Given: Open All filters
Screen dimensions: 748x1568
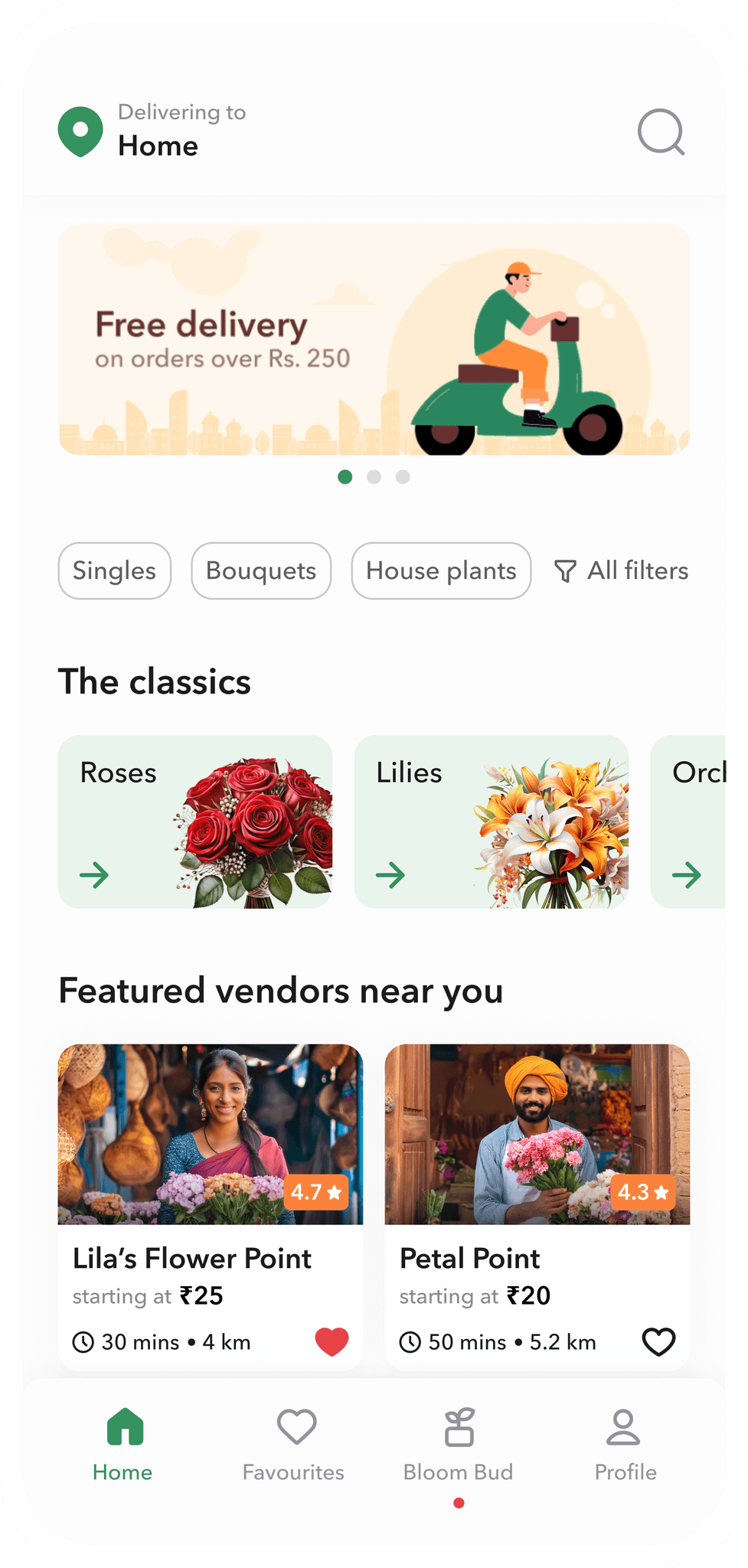Looking at the screenshot, I should coord(621,570).
